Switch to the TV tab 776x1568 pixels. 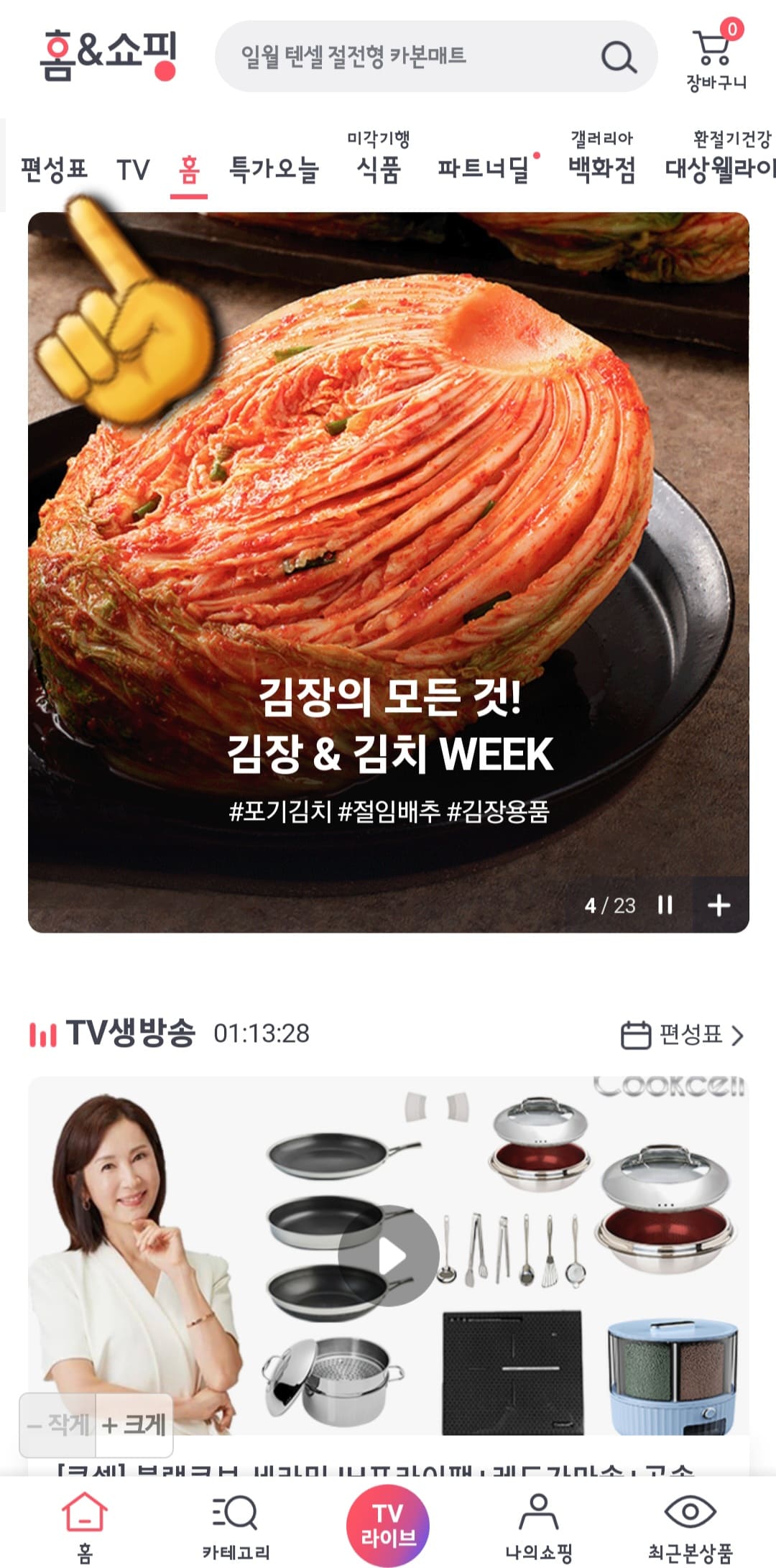pos(134,170)
